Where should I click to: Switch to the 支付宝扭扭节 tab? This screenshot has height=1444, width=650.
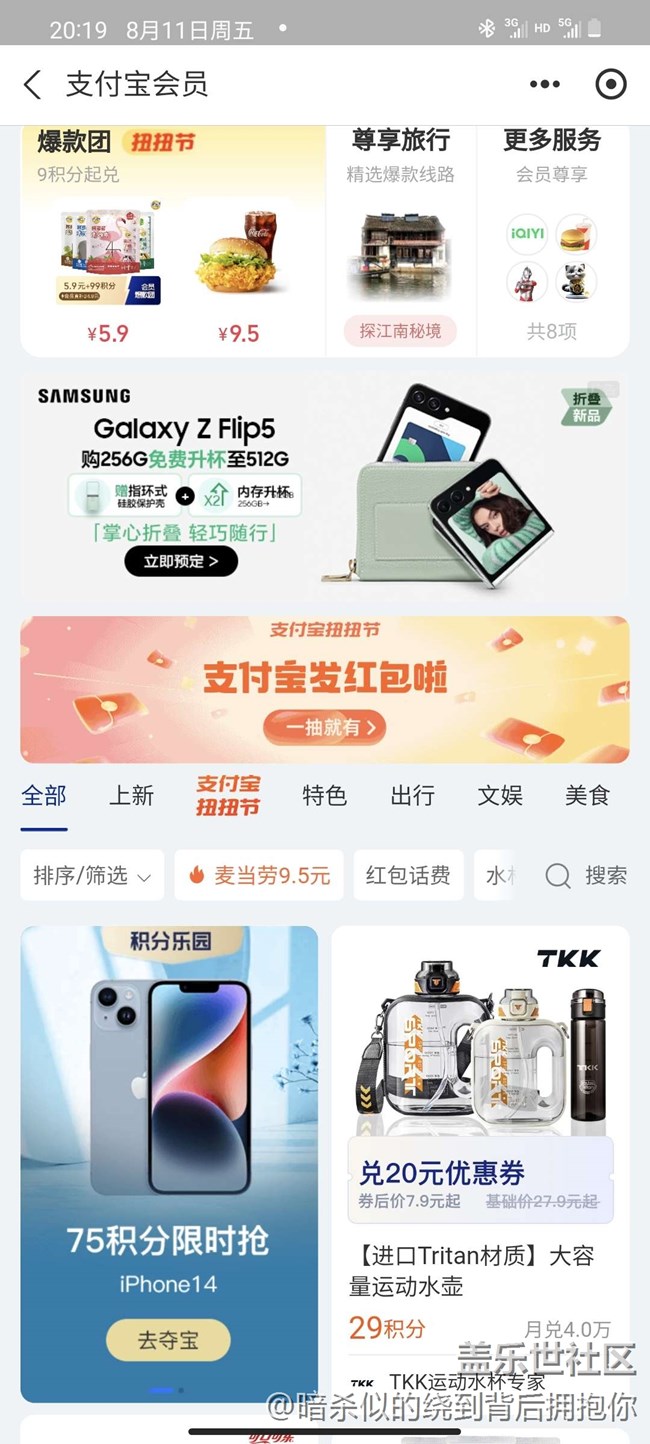tap(227, 796)
